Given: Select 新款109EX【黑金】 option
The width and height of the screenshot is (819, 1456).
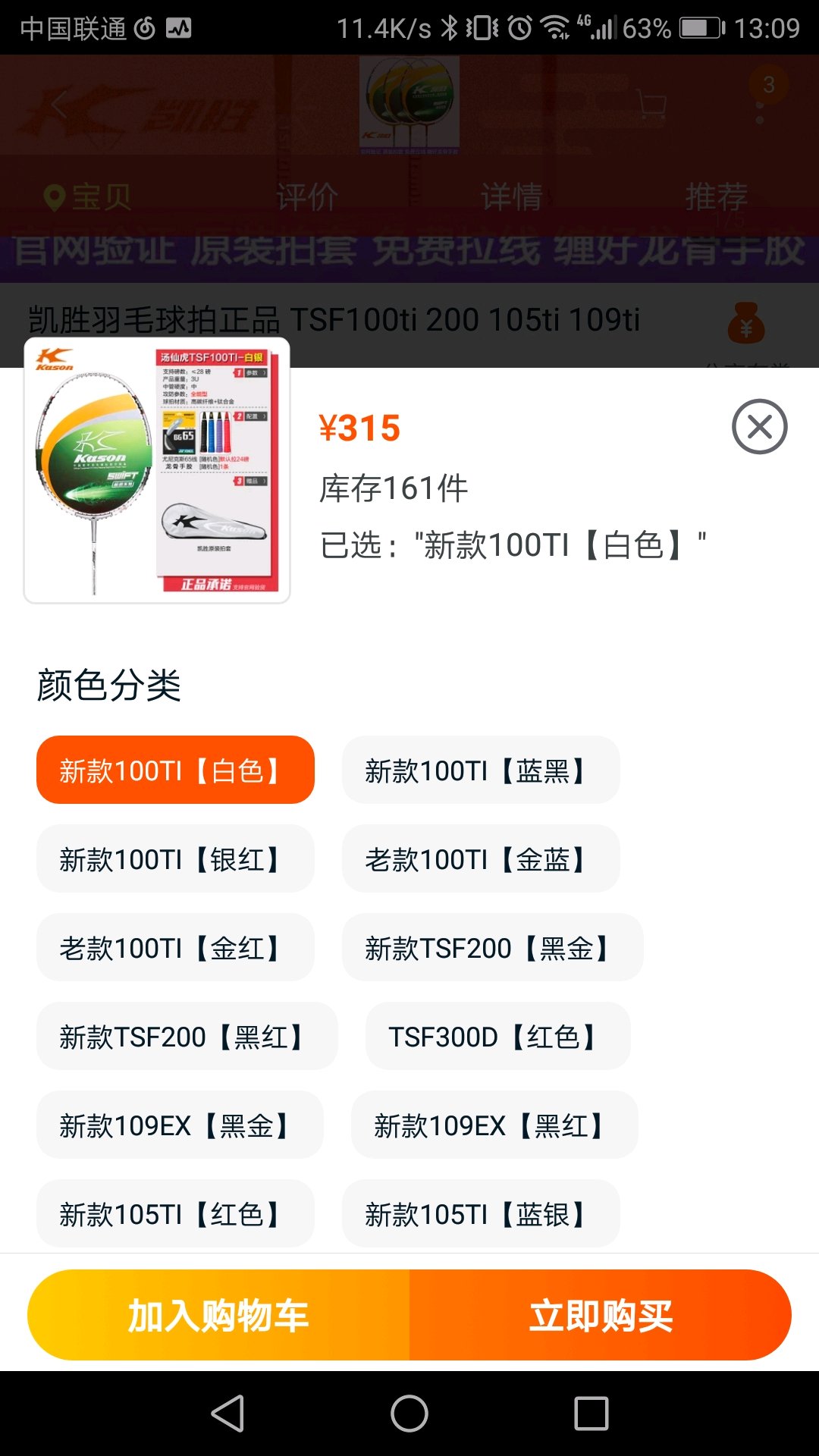Looking at the screenshot, I should click(180, 1125).
